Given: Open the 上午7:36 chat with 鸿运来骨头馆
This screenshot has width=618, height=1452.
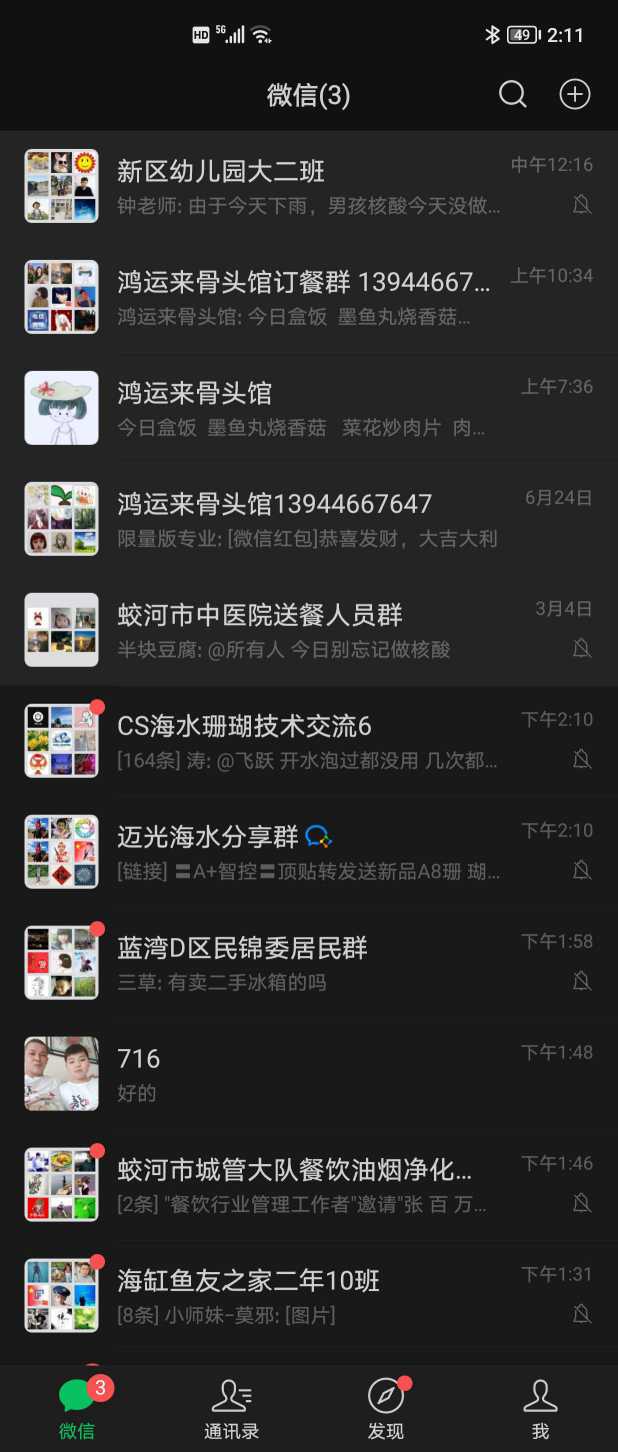Looking at the screenshot, I should tap(309, 409).
